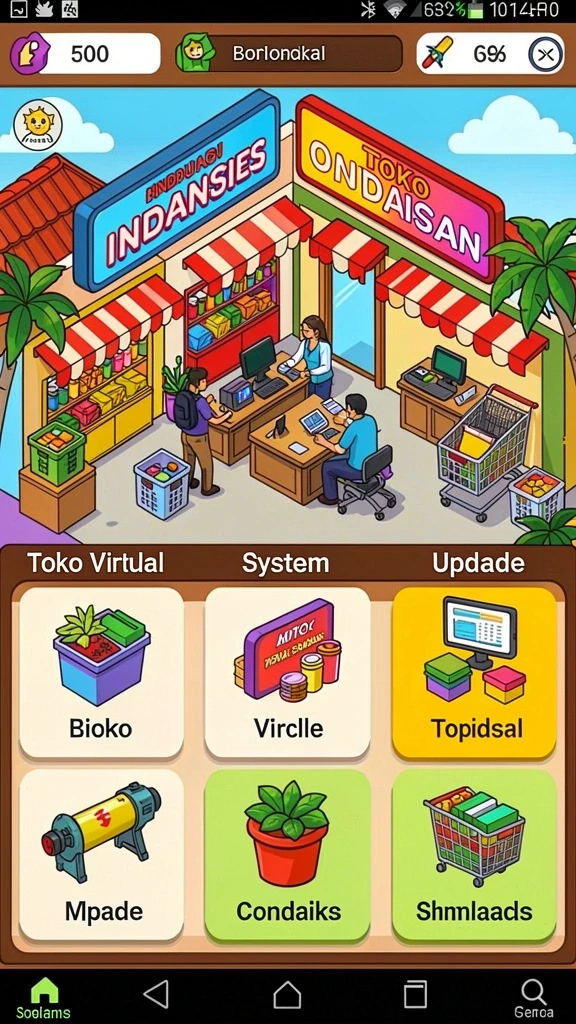Tap the 500 coin balance pill
Viewport: 576px width, 1024px height.
(x=85, y=54)
